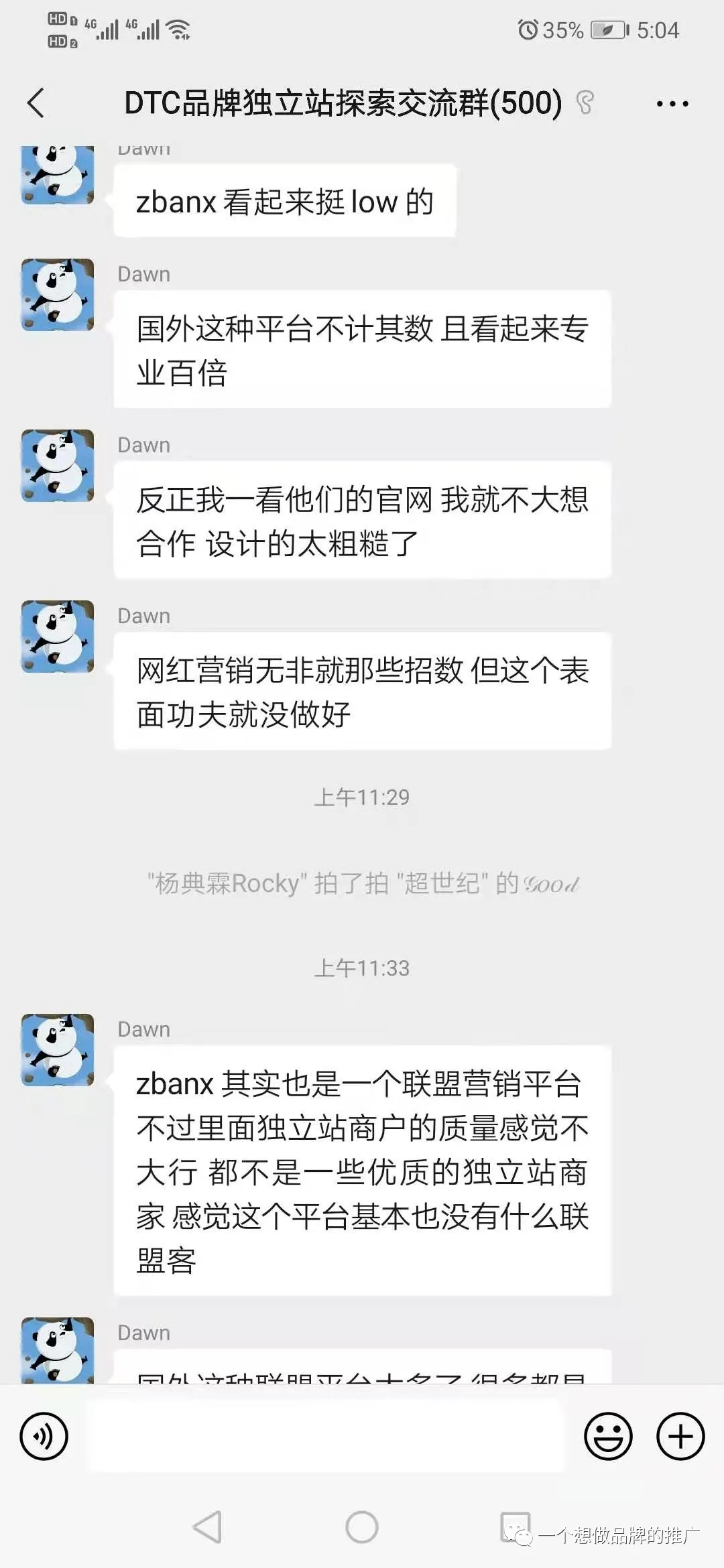This screenshot has width=724, height=1568.
Task: Open the group chat overflow menu
Action: 672,104
